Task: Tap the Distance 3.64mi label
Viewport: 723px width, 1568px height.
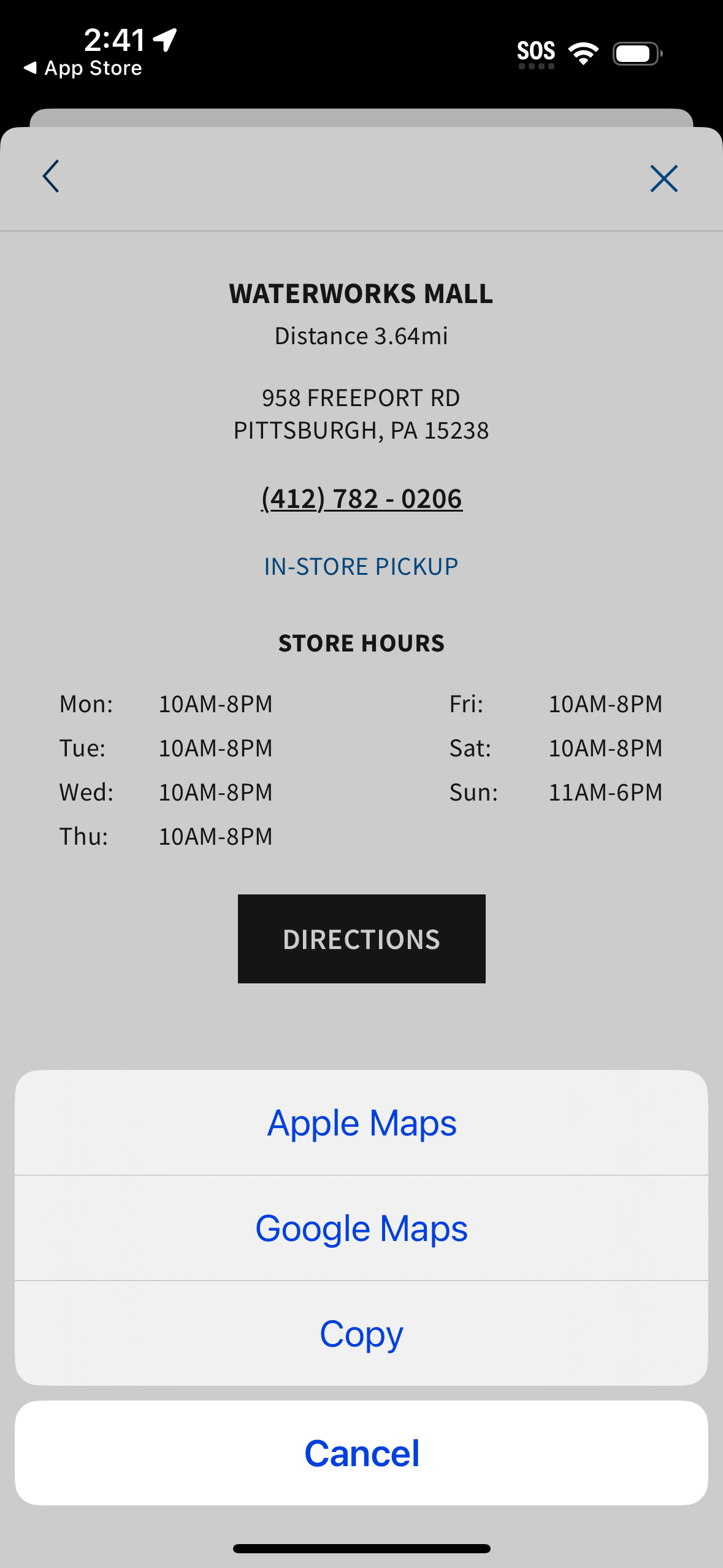Action: [361, 335]
